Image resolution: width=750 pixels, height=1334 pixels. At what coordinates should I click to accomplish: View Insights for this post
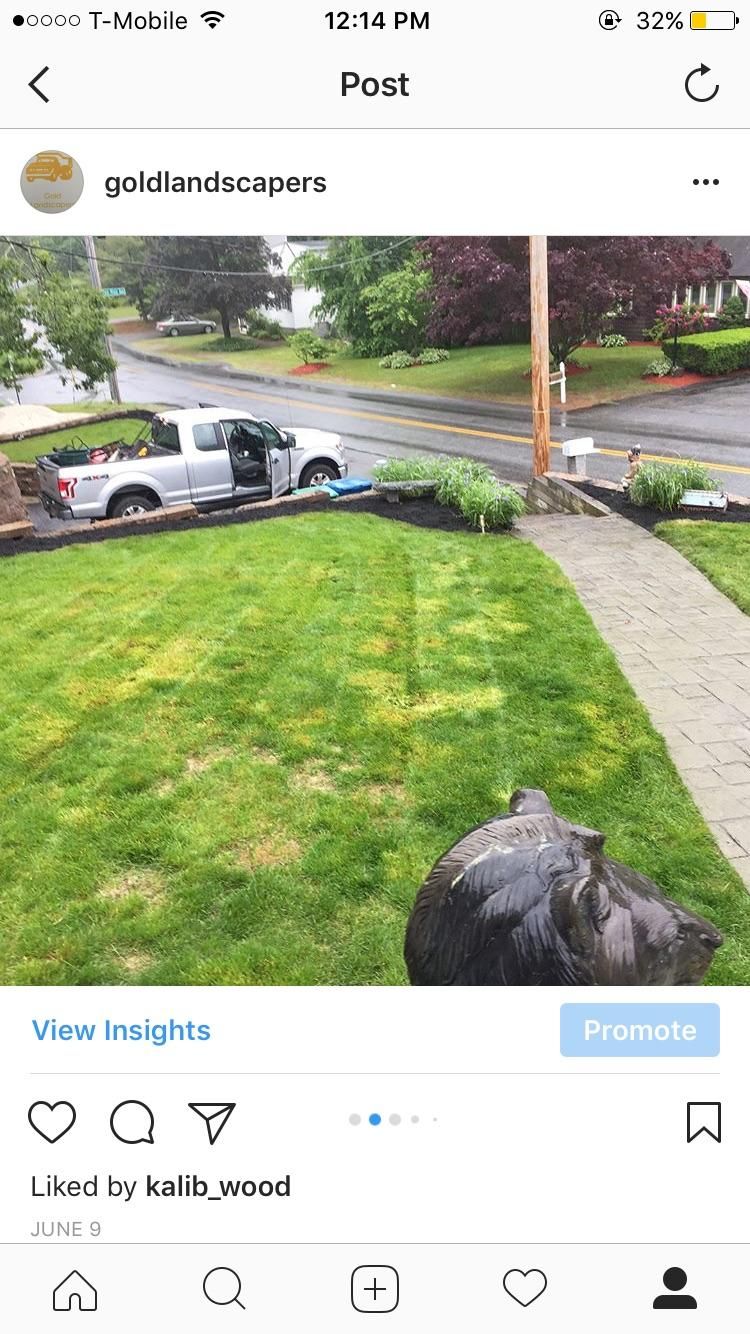(x=121, y=1030)
